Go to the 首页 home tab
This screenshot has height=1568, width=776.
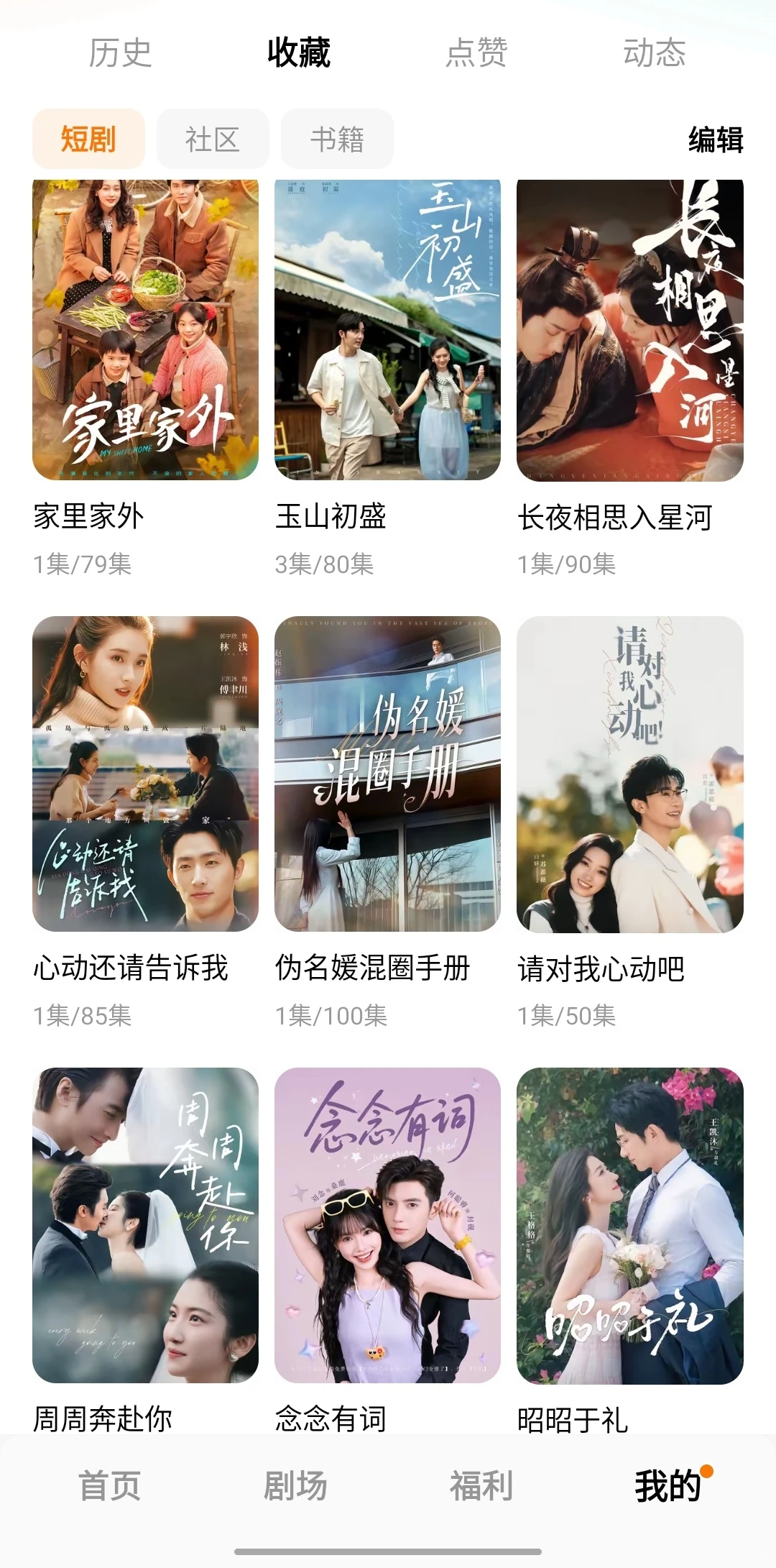109,1486
